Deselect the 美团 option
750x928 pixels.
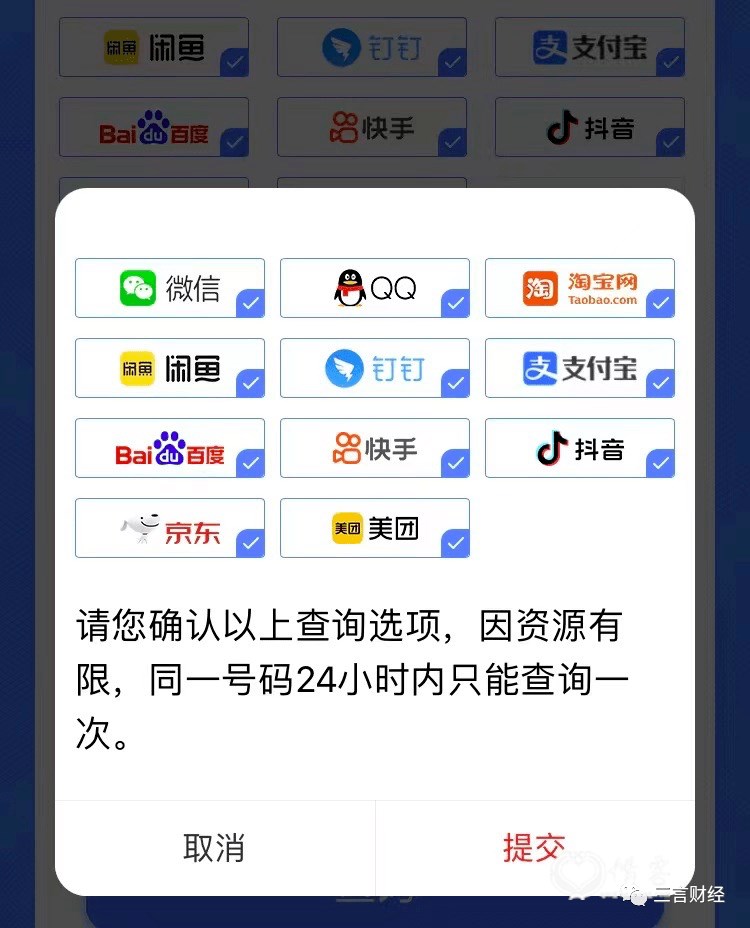375,528
